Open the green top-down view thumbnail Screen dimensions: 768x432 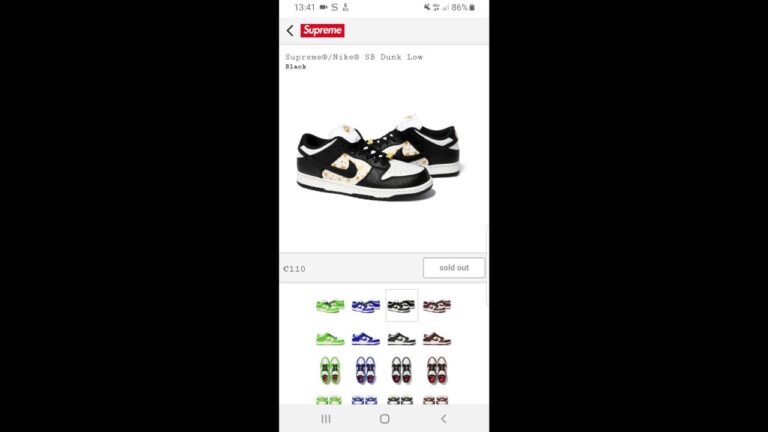pyautogui.click(x=330, y=370)
